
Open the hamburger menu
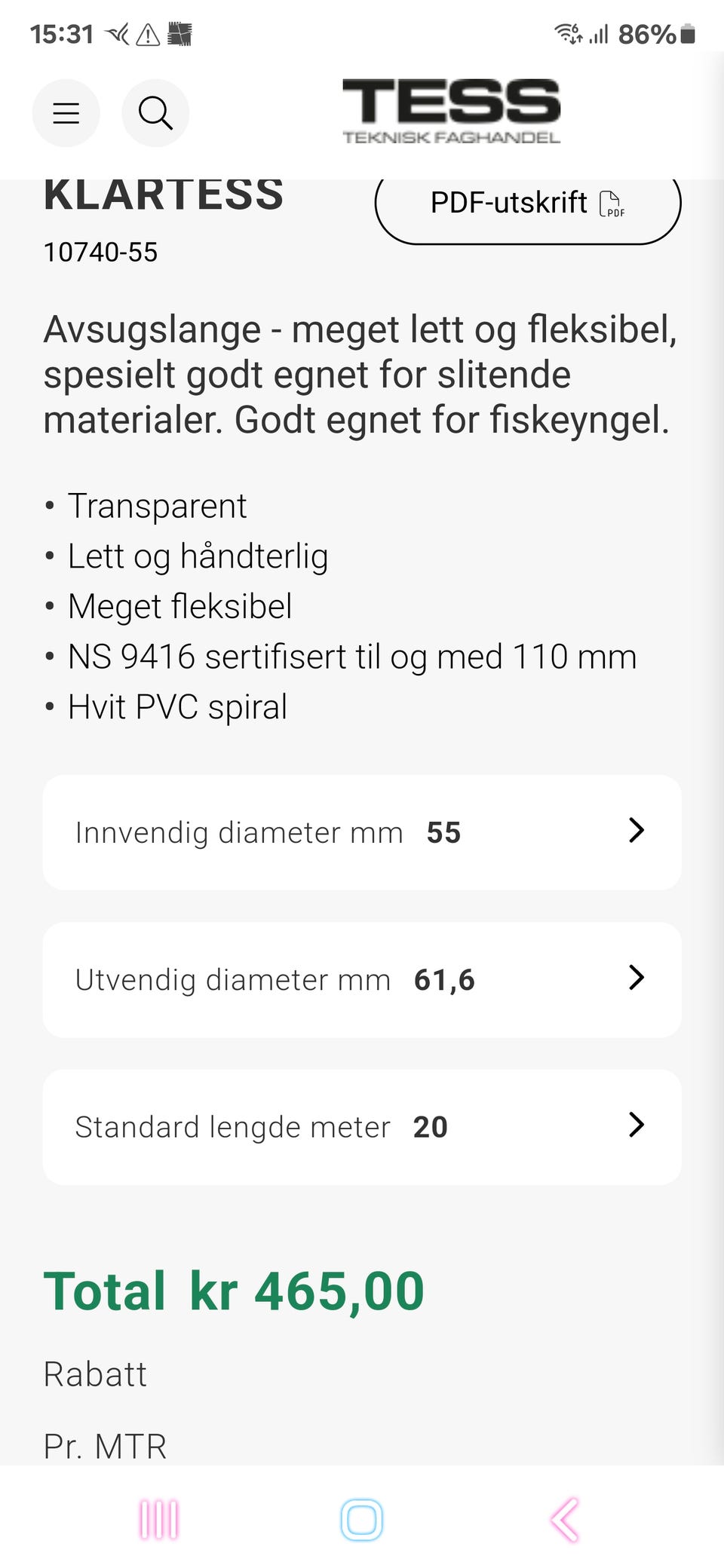[x=66, y=113]
